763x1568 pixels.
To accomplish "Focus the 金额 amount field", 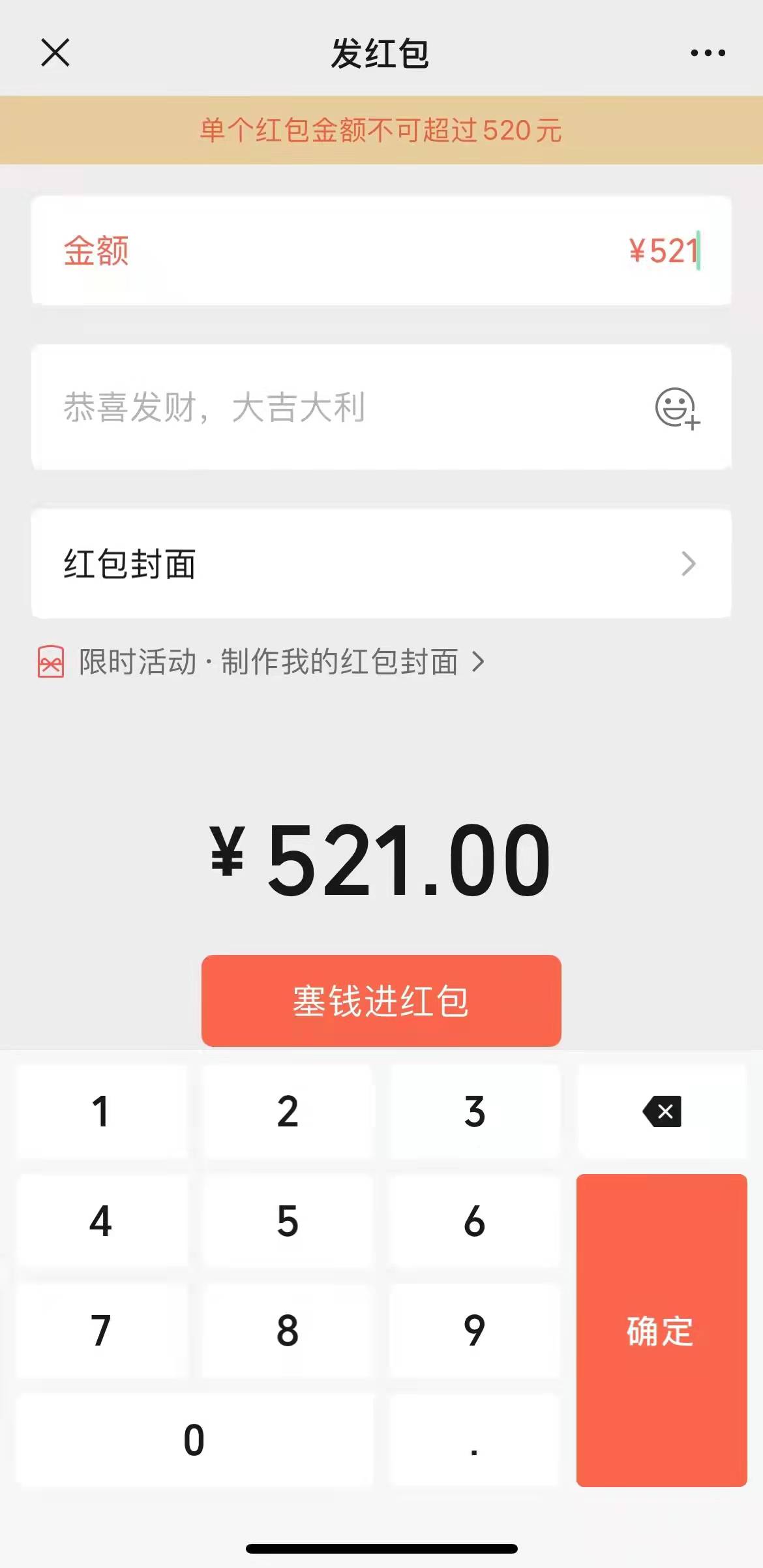I will click(381, 250).
